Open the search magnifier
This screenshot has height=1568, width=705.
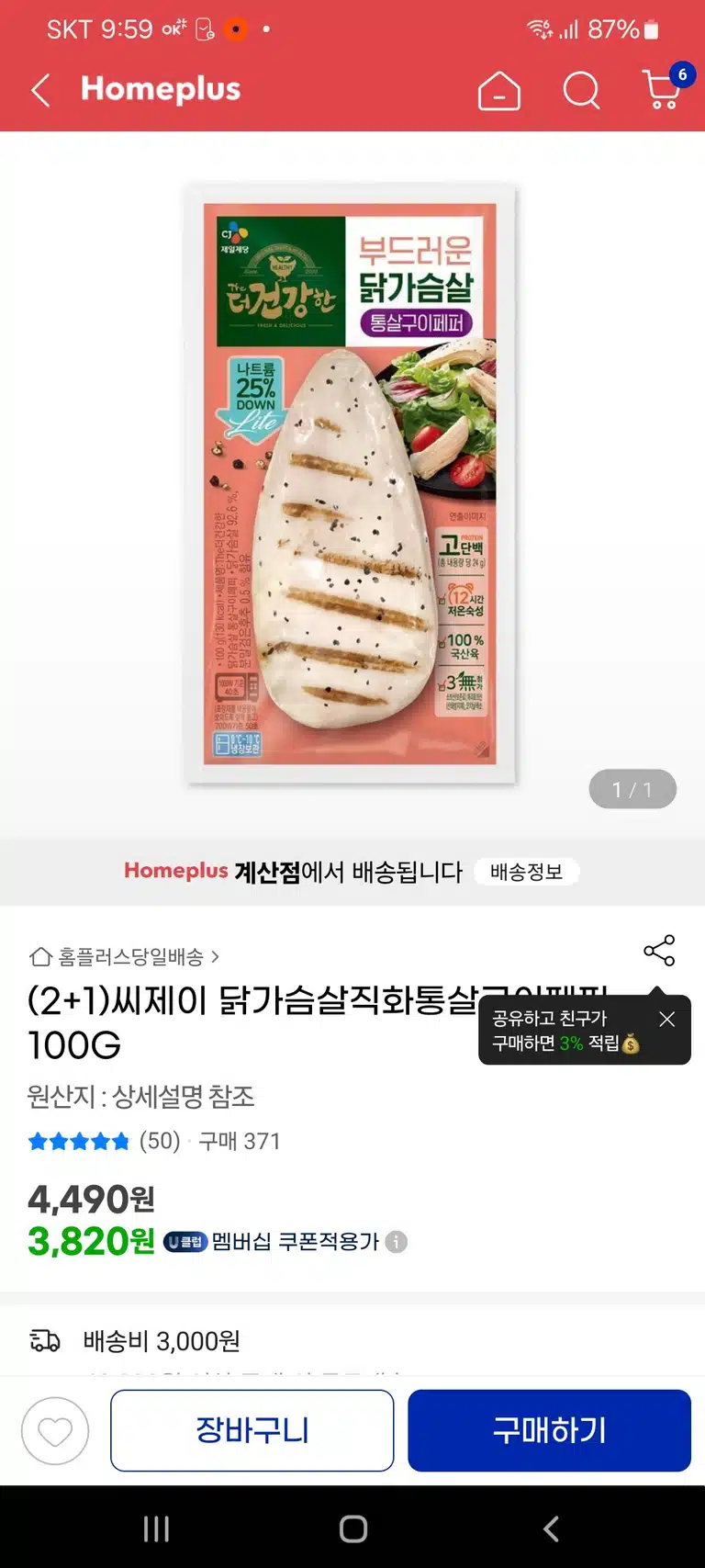[581, 90]
